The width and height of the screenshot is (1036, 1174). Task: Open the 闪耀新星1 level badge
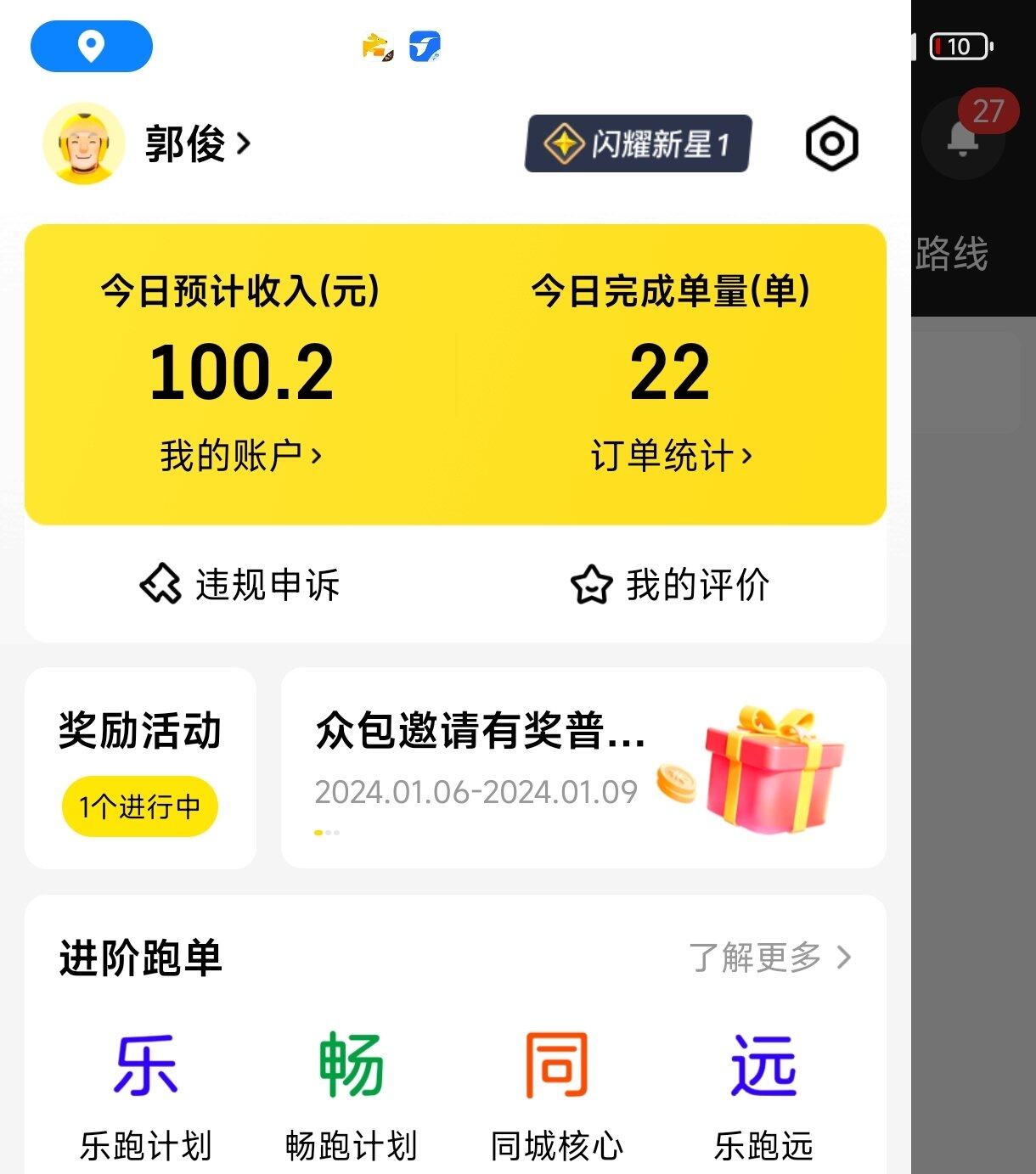coord(638,143)
